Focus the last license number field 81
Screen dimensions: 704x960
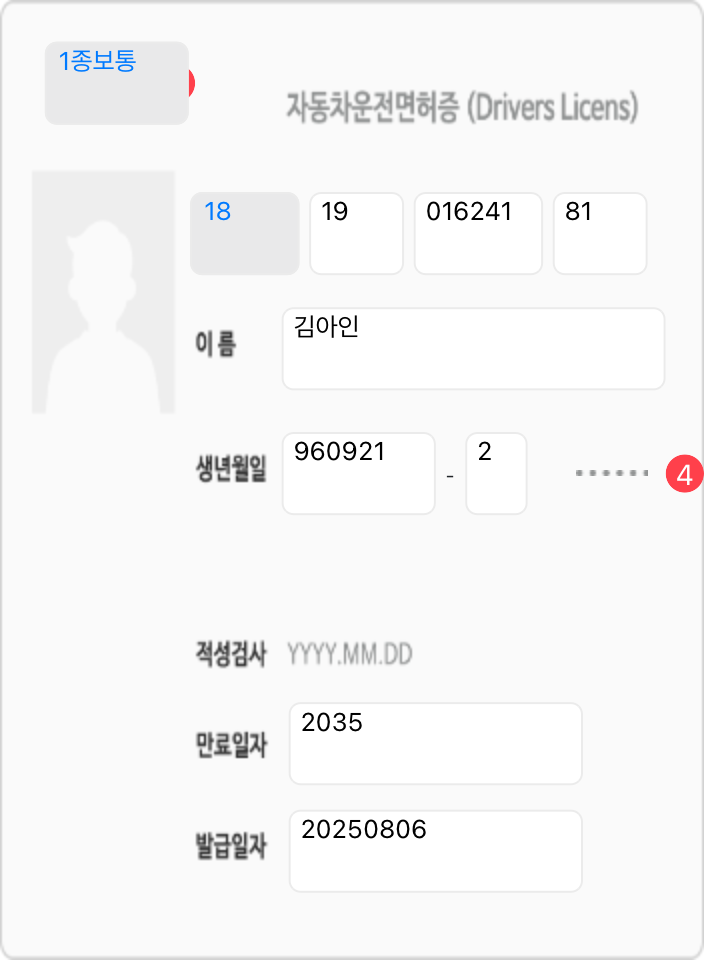point(600,233)
